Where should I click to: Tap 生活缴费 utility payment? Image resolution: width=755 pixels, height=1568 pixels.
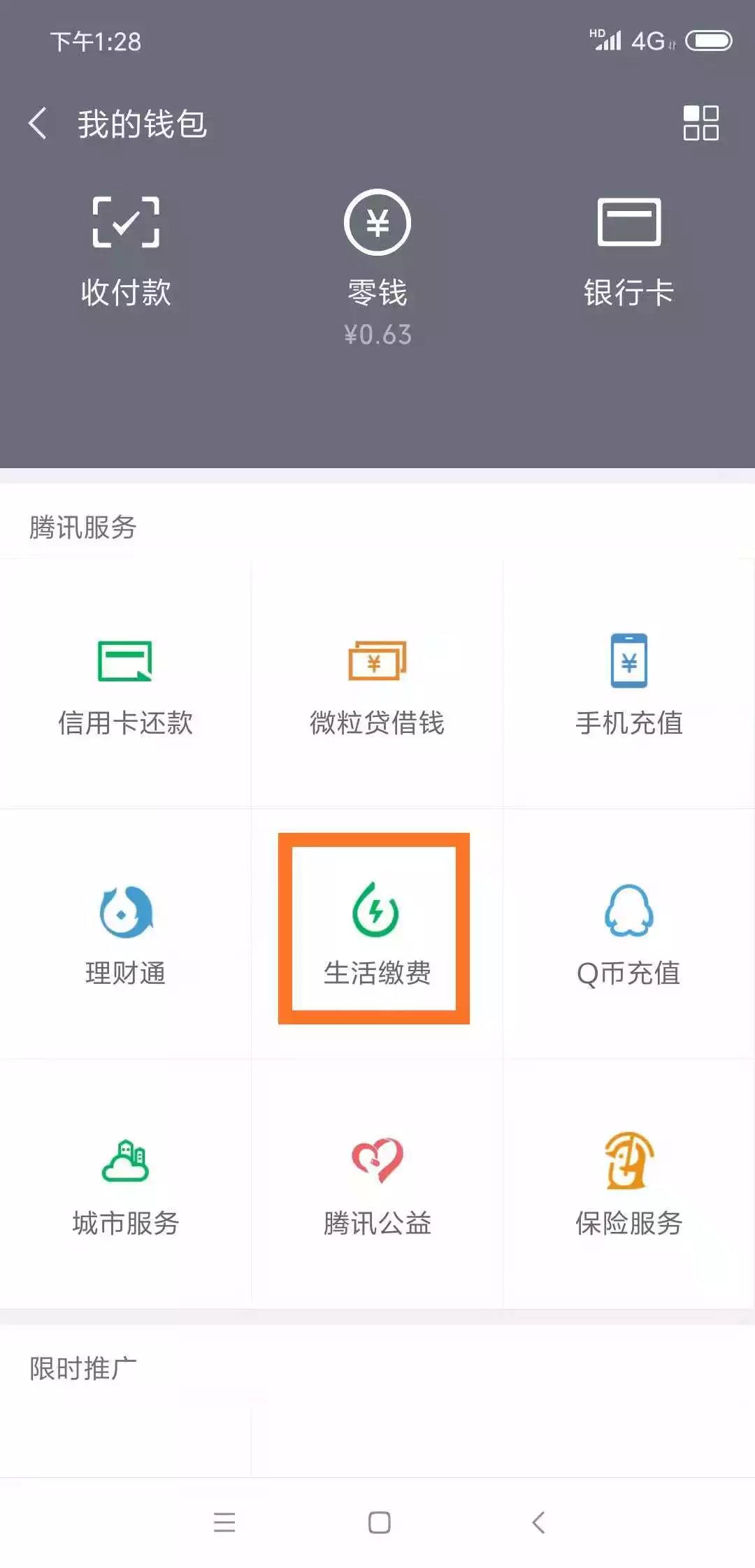(x=375, y=929)
